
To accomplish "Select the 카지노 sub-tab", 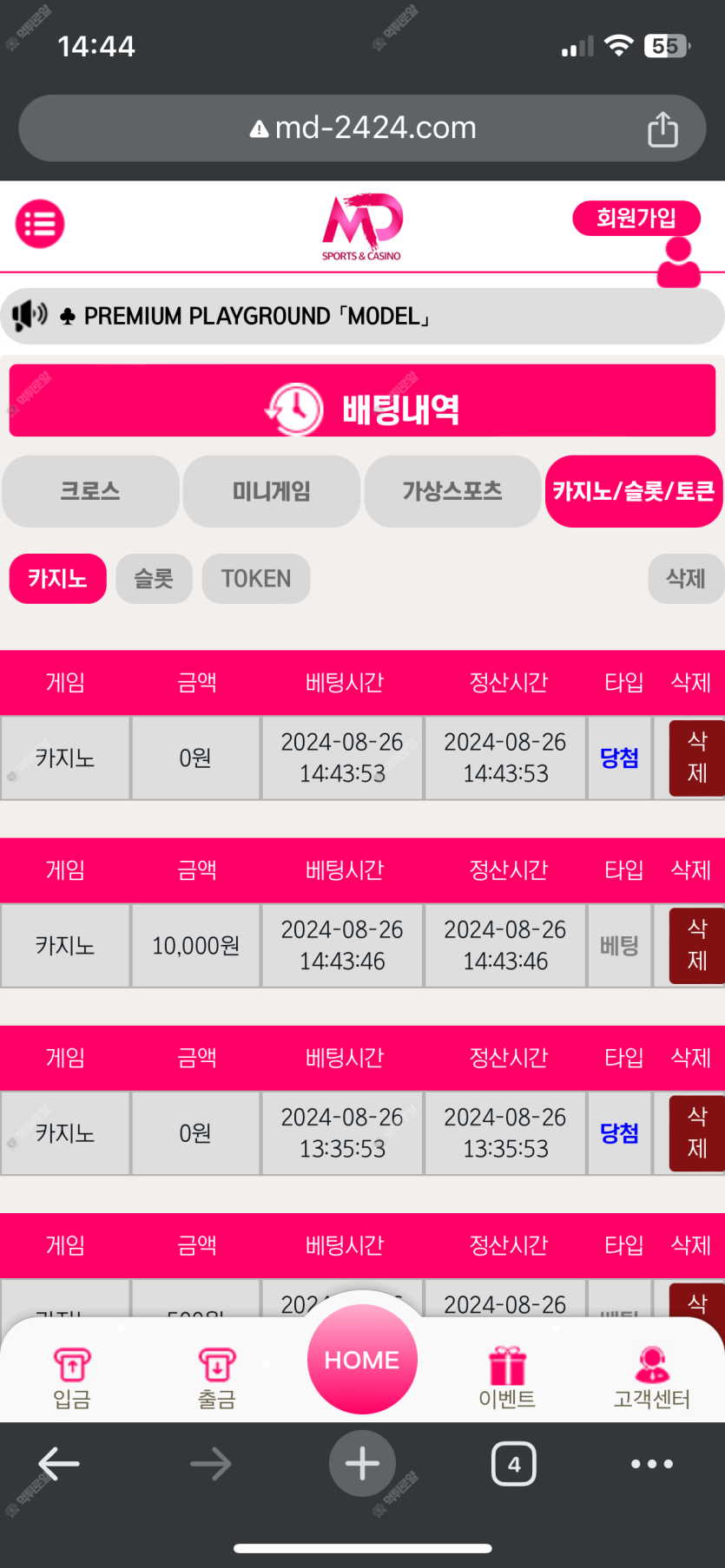I will 57,579.
